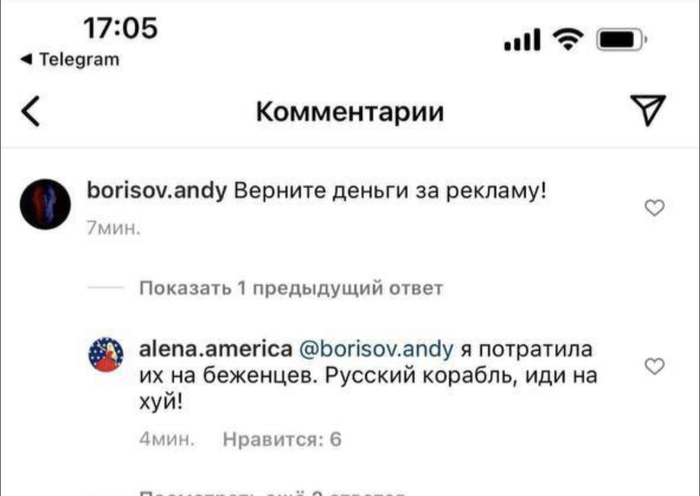Open borisov.andy's profile picture

[x=45, y=205]
